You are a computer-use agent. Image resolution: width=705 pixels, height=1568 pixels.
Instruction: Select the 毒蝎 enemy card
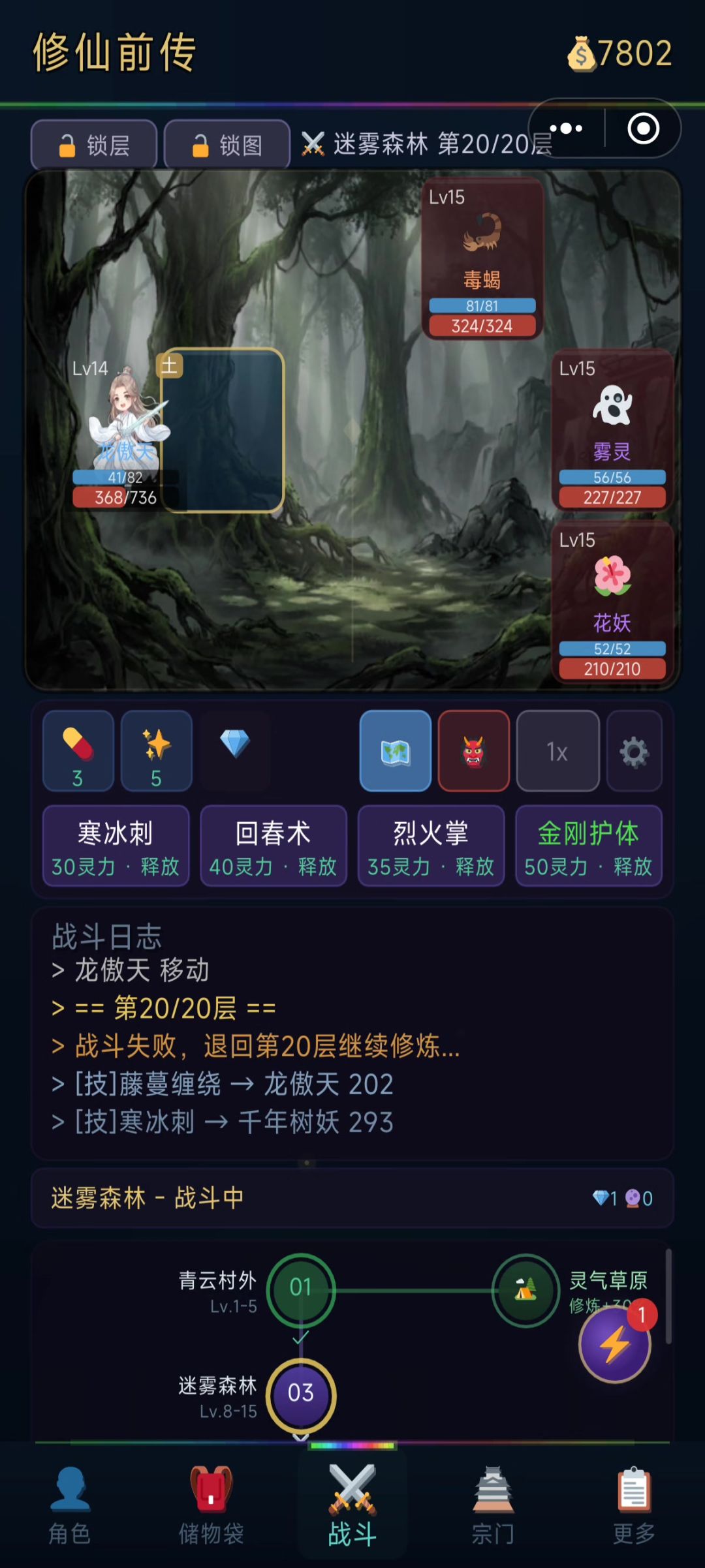482,258
